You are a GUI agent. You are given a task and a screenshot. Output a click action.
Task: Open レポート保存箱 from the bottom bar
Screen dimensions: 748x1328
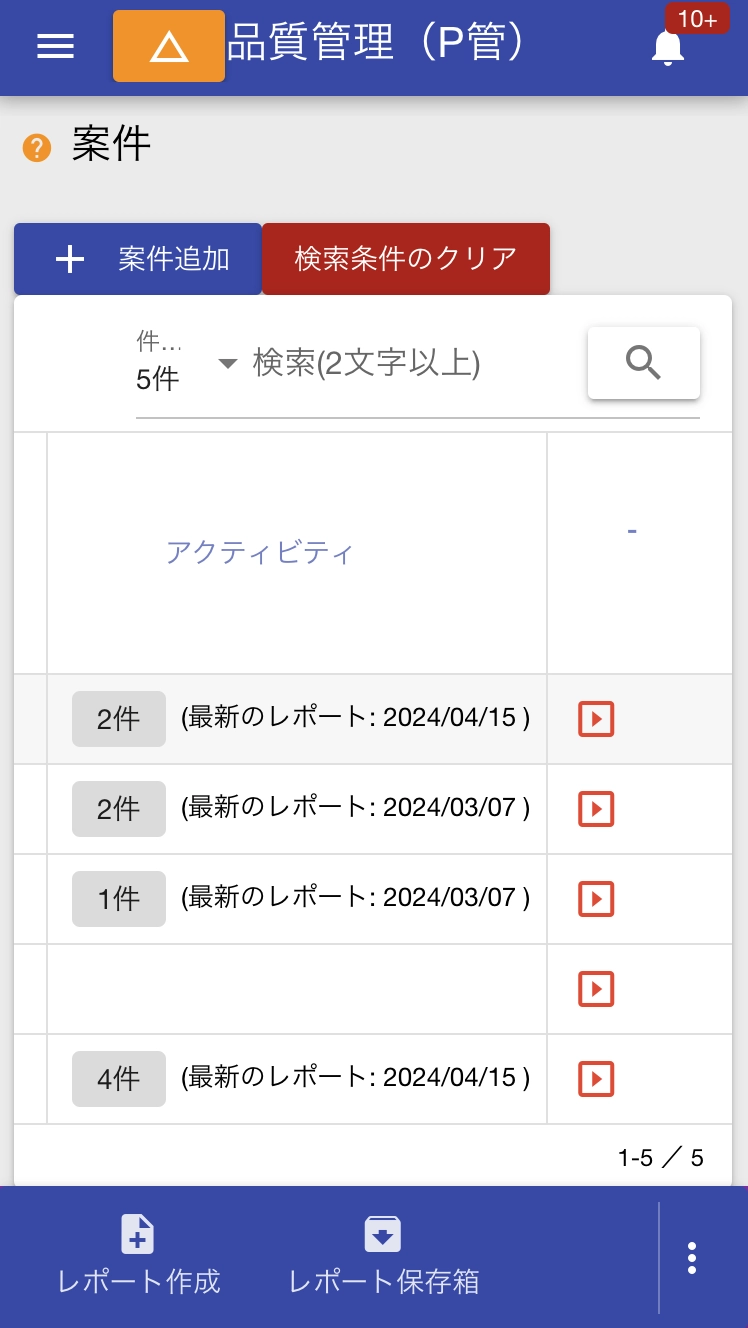point(383,1257)
